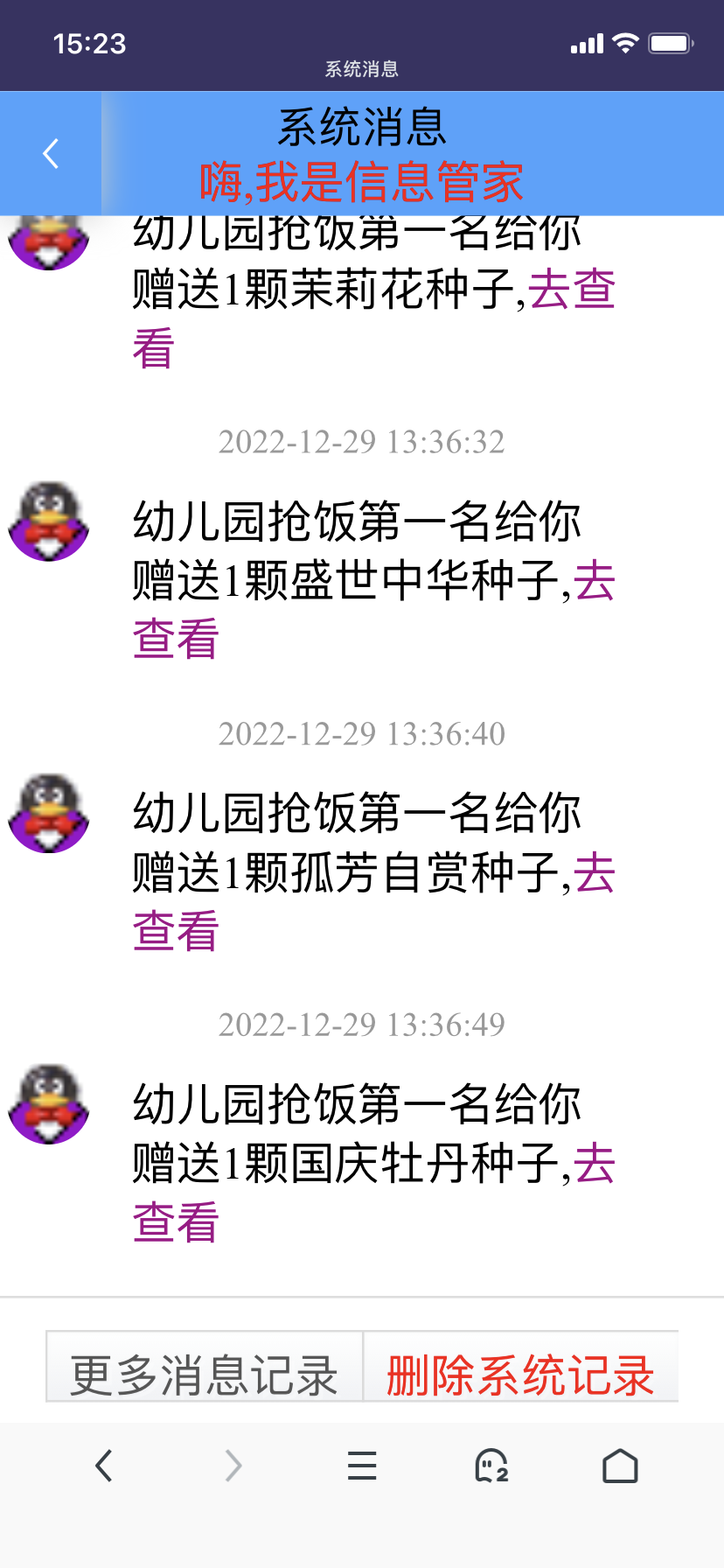
Task: Tap the browser back arrow at bottom
Action: [x=103, y=1466]
